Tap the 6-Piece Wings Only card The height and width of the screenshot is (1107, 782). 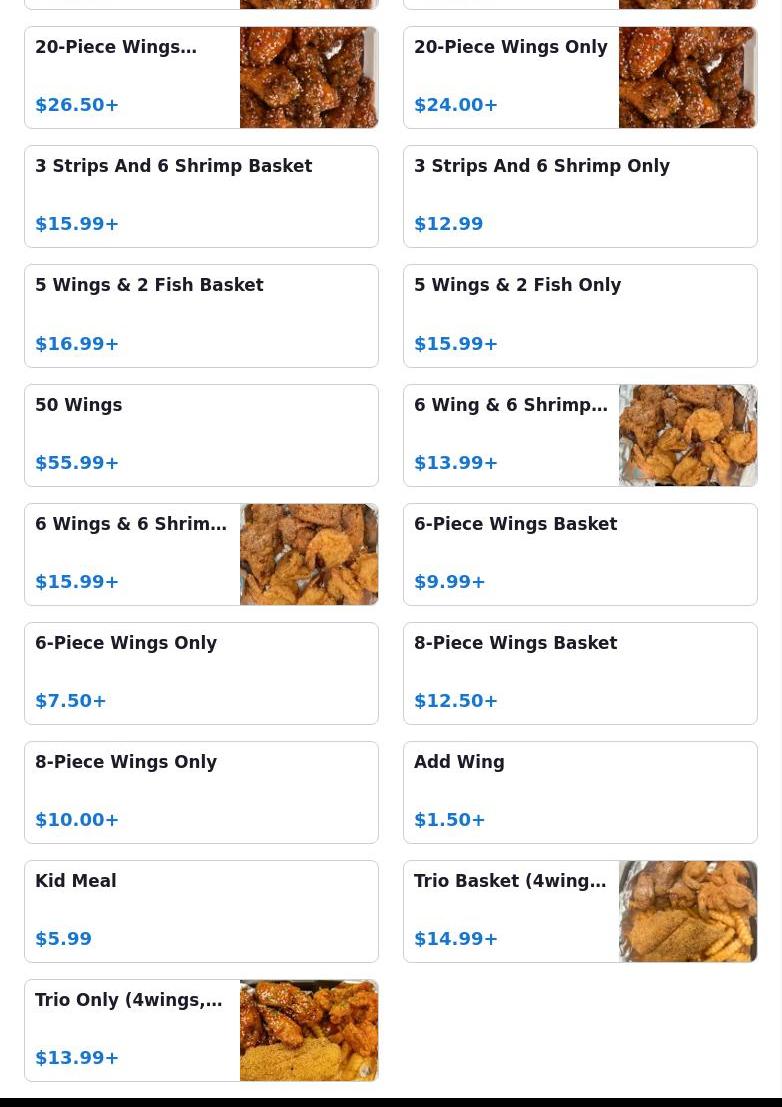[x=201, y=673]
